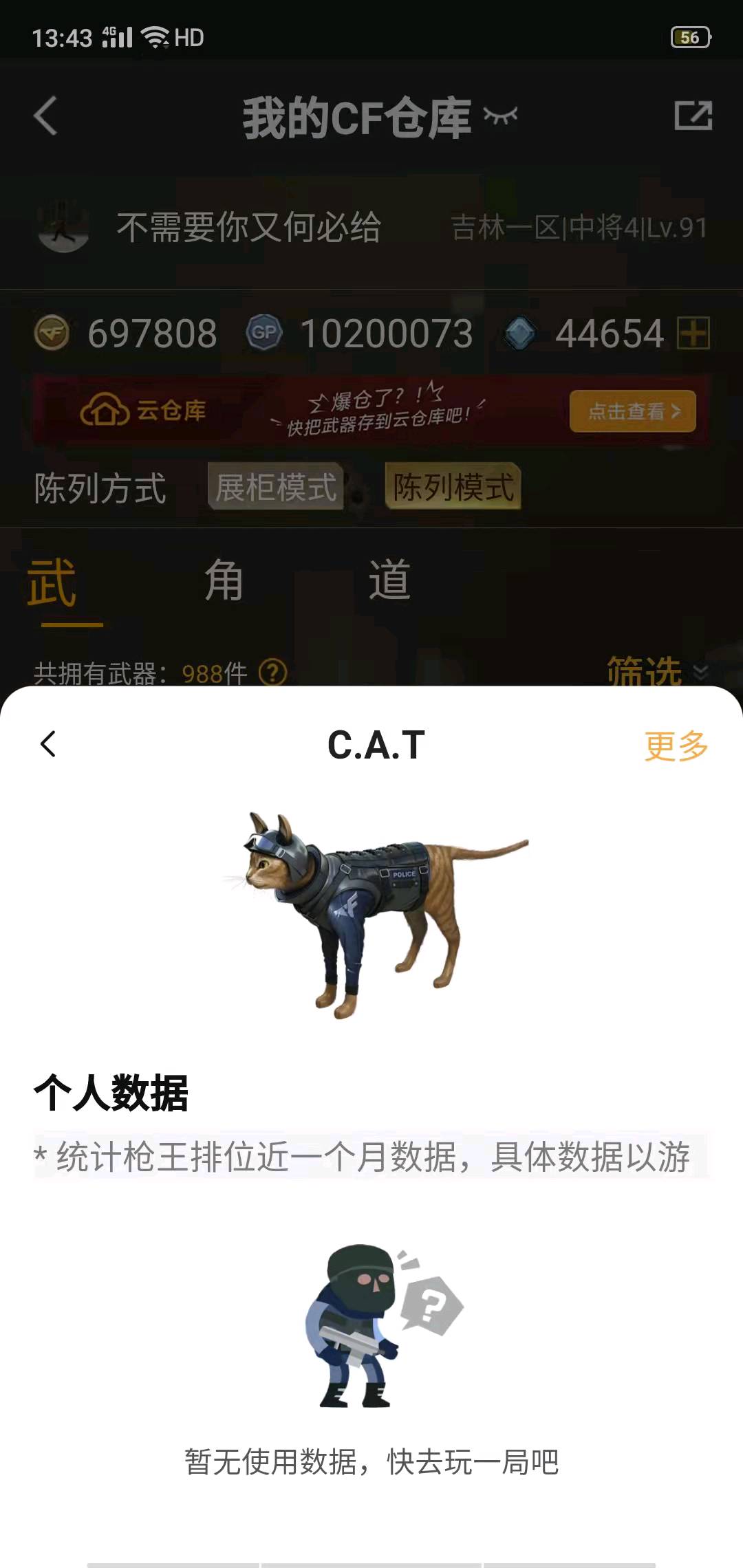743x1568 pixels.
Task: Open 更多 for C.A.T
Action: [676, 745]
